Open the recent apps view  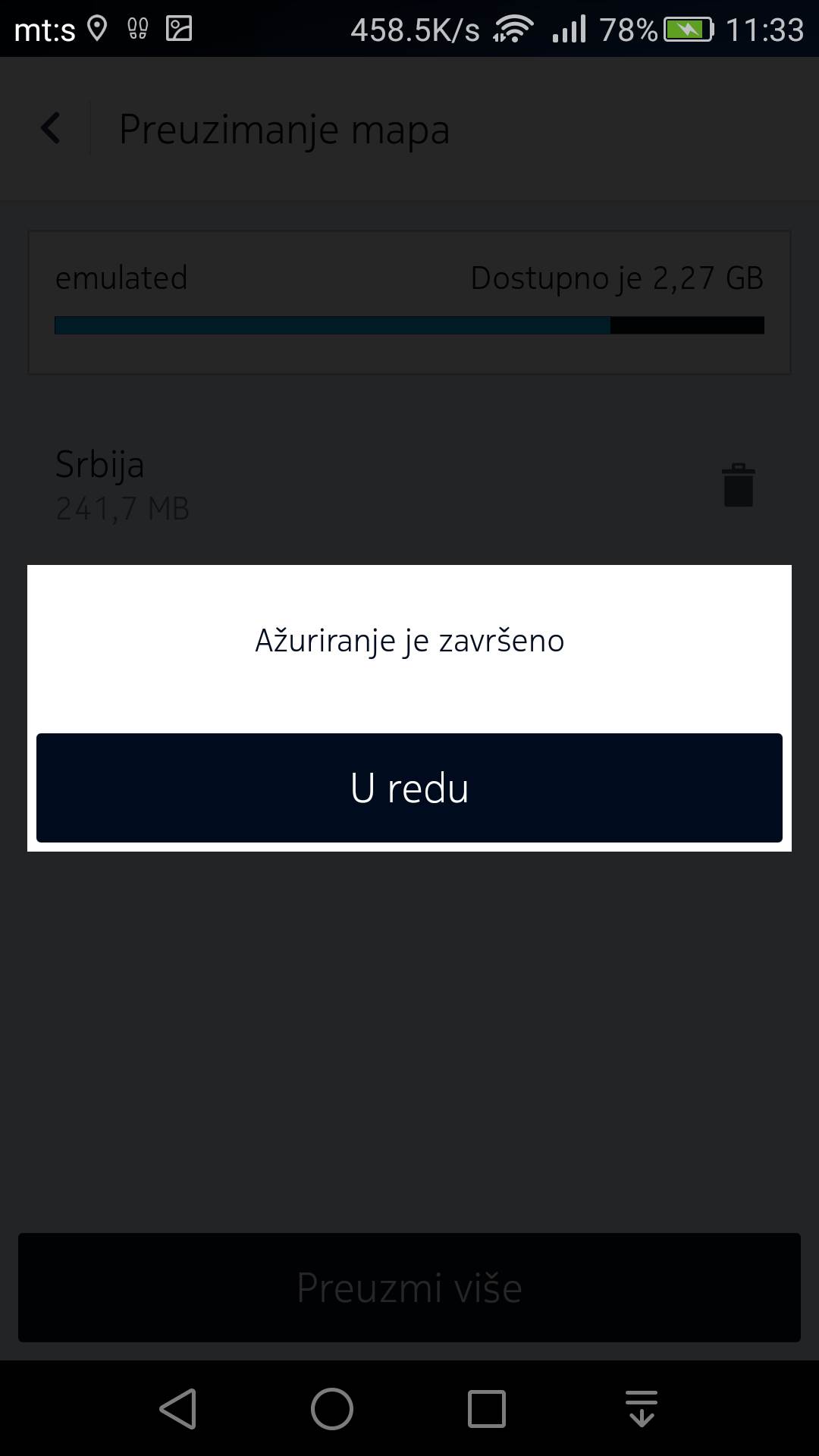(x=486, y=1409)
